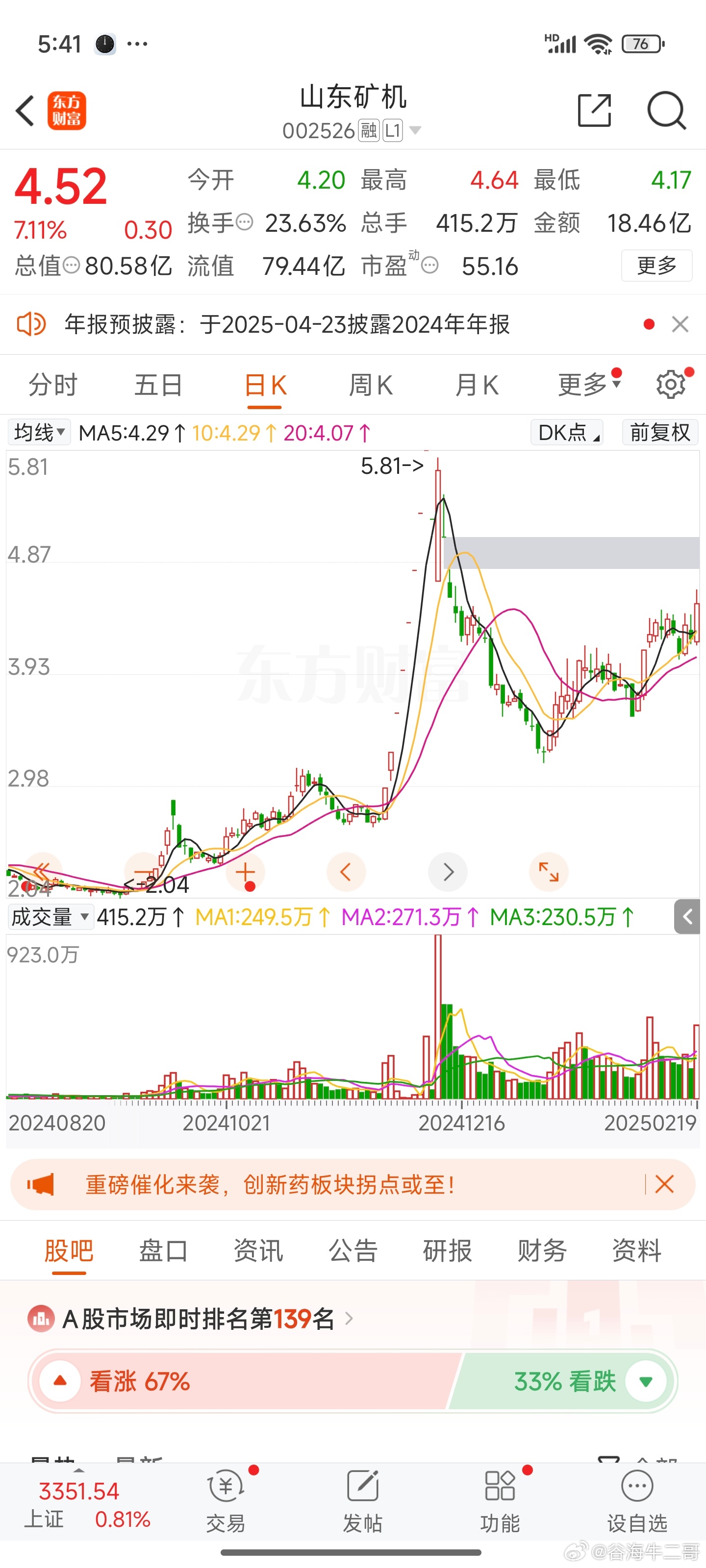Screen dimensions: 706x1568
Task: Tap 更多 to show more quote data
Action: pyautogui.click(x=656, y=266)
